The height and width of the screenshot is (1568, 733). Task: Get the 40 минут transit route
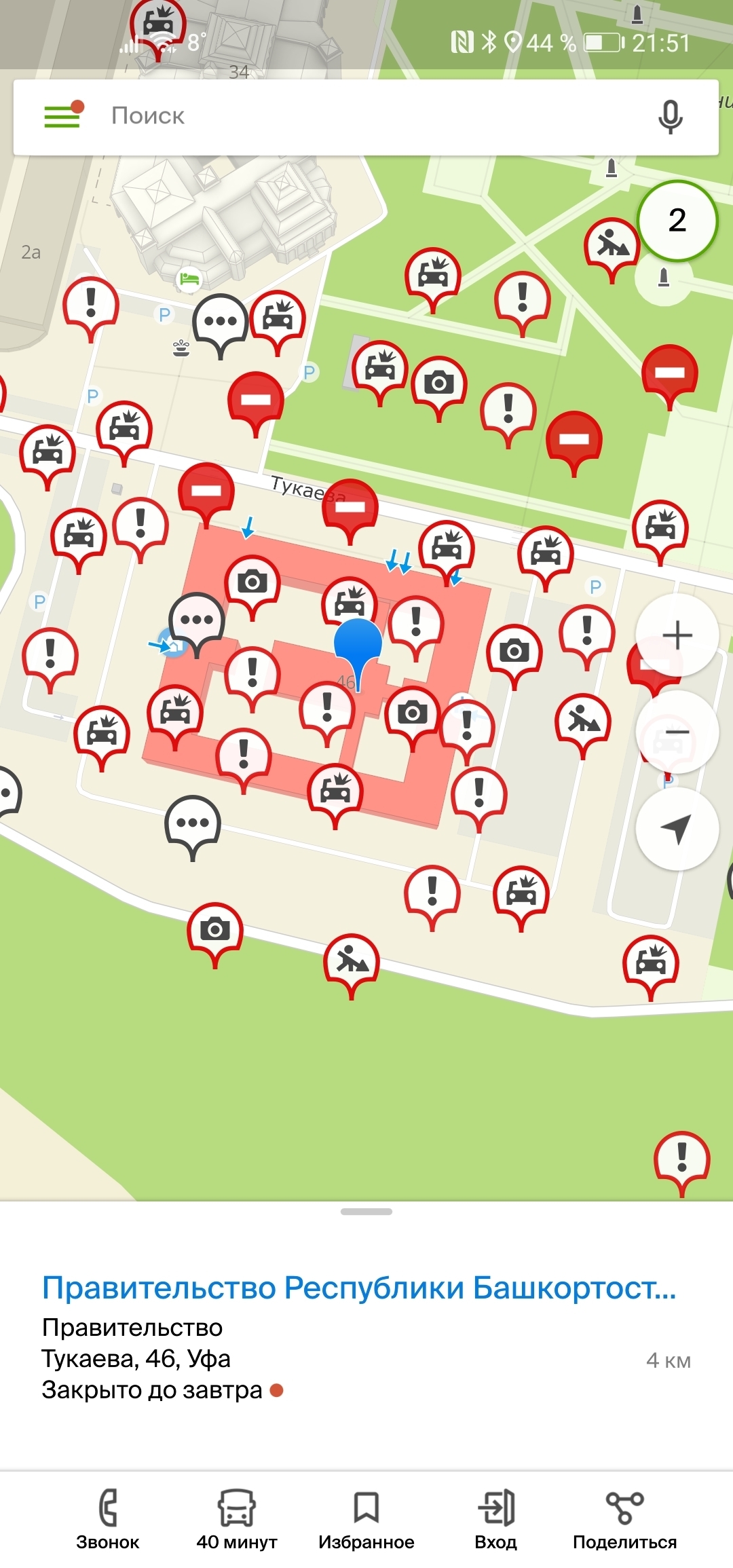coord(237,1519)
